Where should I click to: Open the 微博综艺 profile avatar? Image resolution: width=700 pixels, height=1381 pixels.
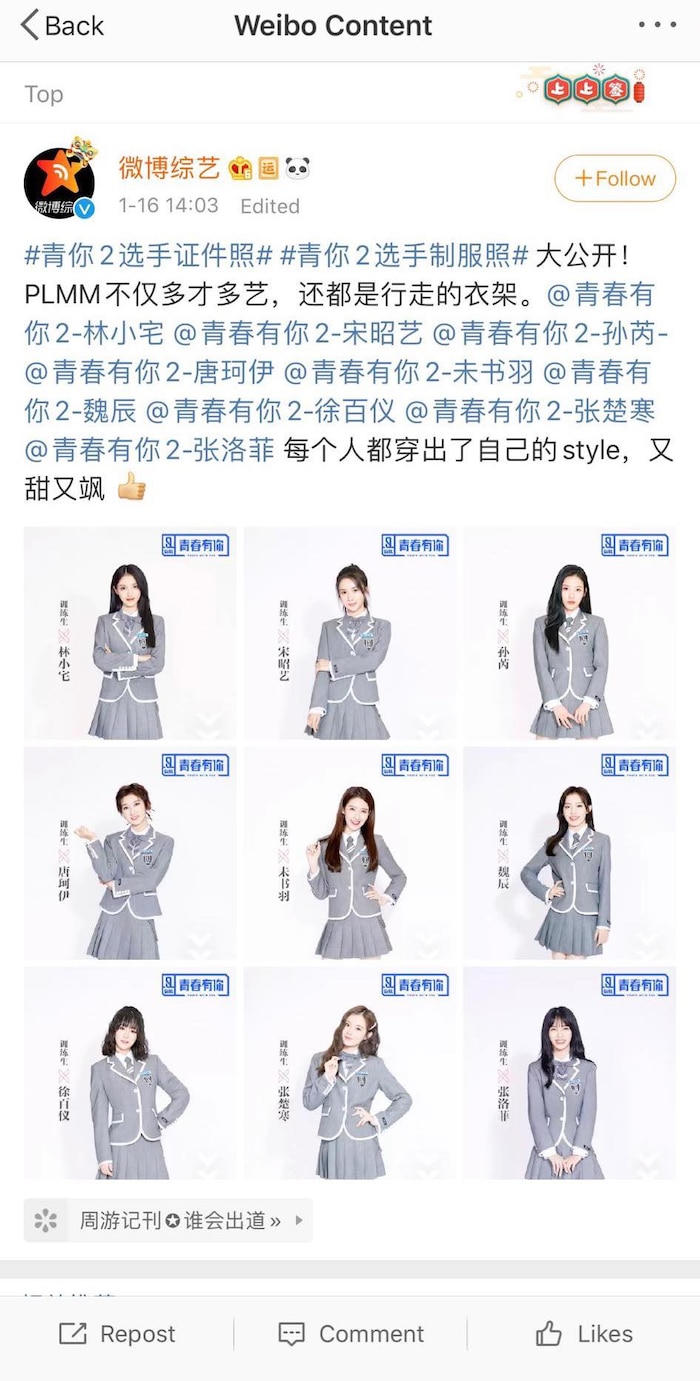pos(60,181)
